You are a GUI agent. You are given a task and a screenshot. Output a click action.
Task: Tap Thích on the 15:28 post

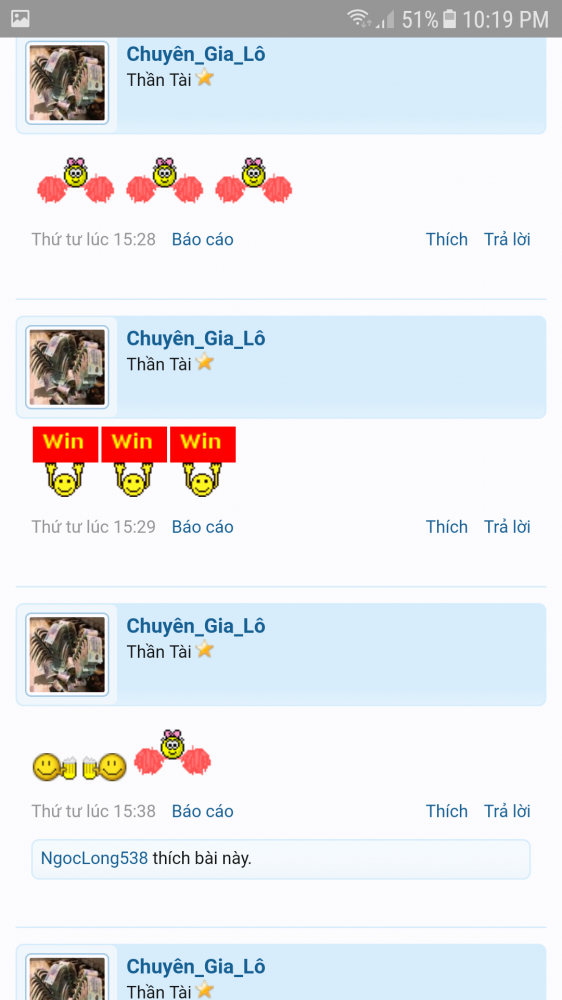[447, 239]
